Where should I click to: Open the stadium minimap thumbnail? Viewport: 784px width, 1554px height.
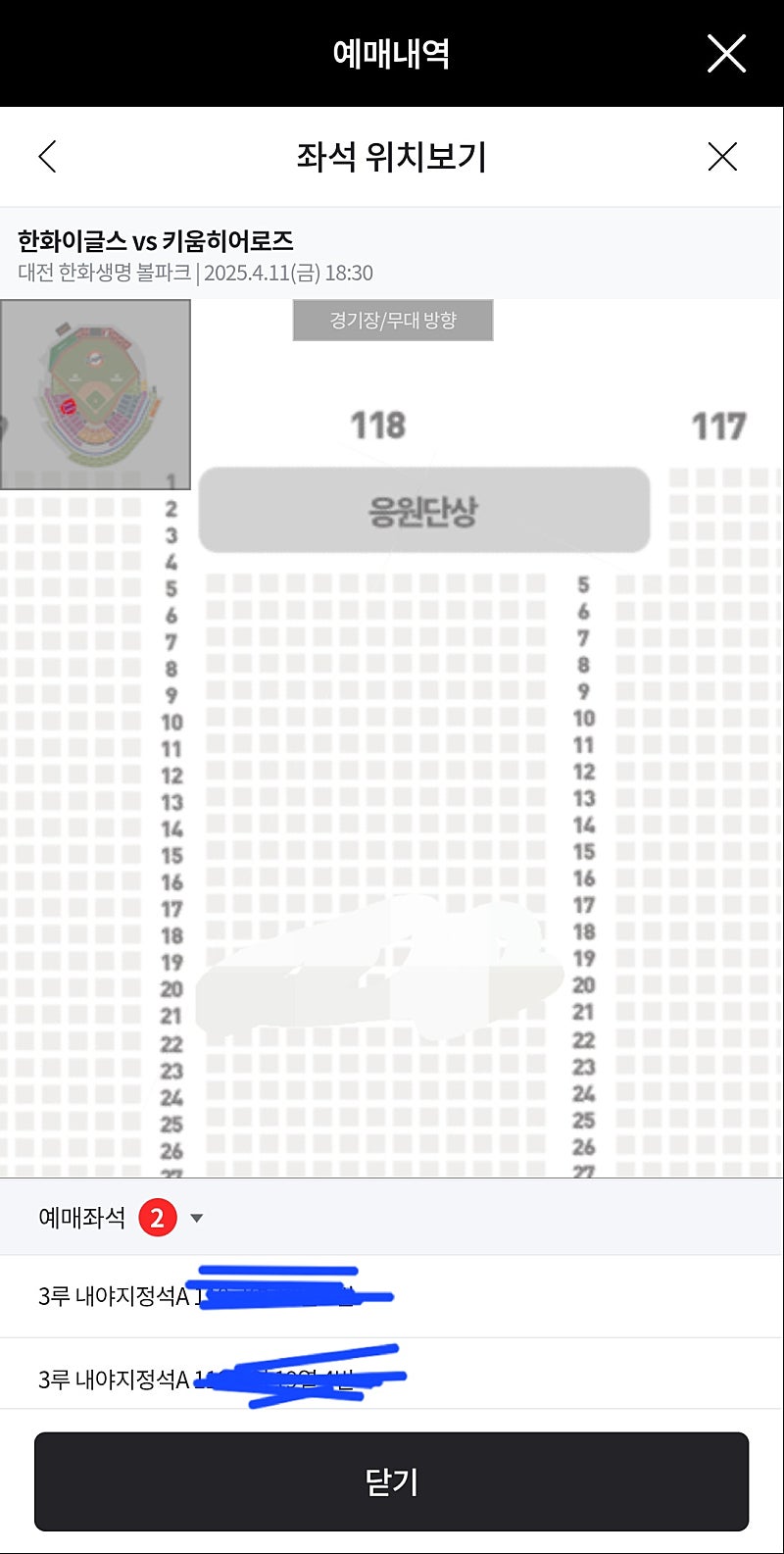[x=95, y=394]
